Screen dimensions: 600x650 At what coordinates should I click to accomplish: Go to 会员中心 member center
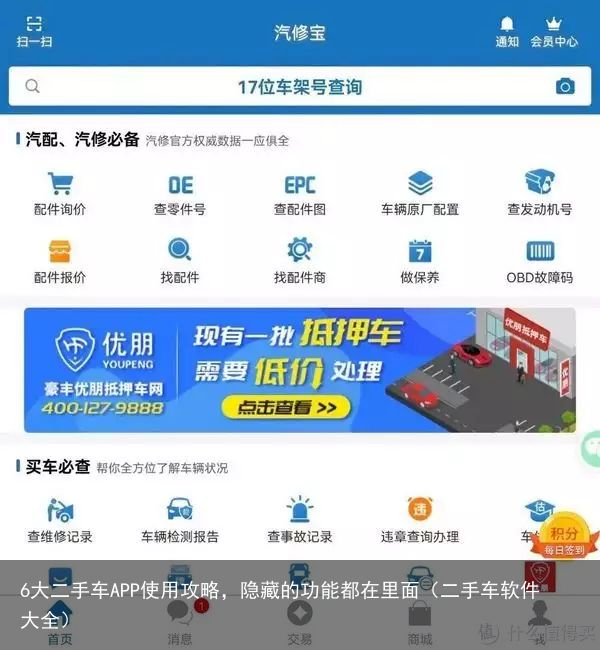tap(553, 31)
